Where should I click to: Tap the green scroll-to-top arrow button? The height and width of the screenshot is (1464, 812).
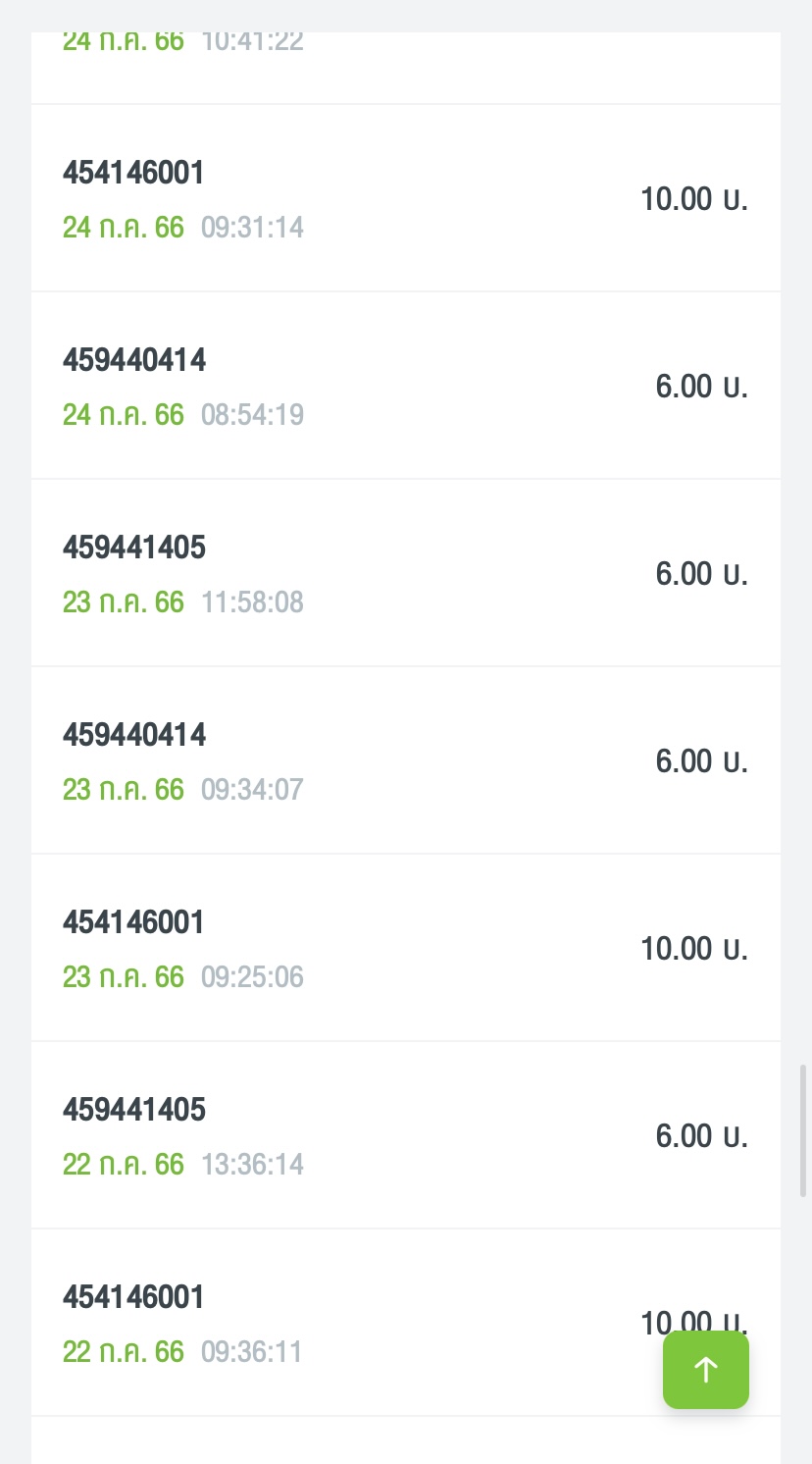(x=706, y=1370)
